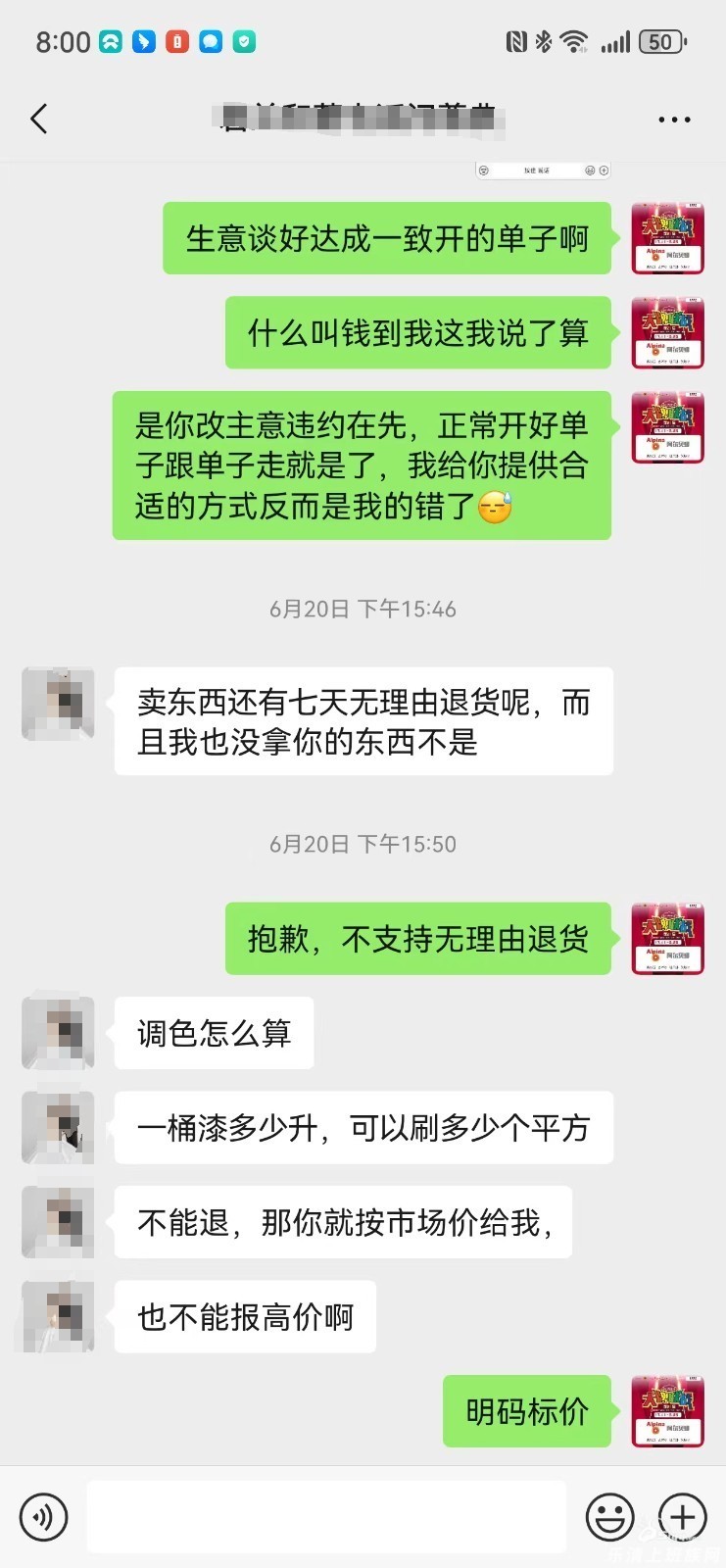Open the emoji sticker panel
Screen dimensions: 726x1568
tap(609, 1517)
